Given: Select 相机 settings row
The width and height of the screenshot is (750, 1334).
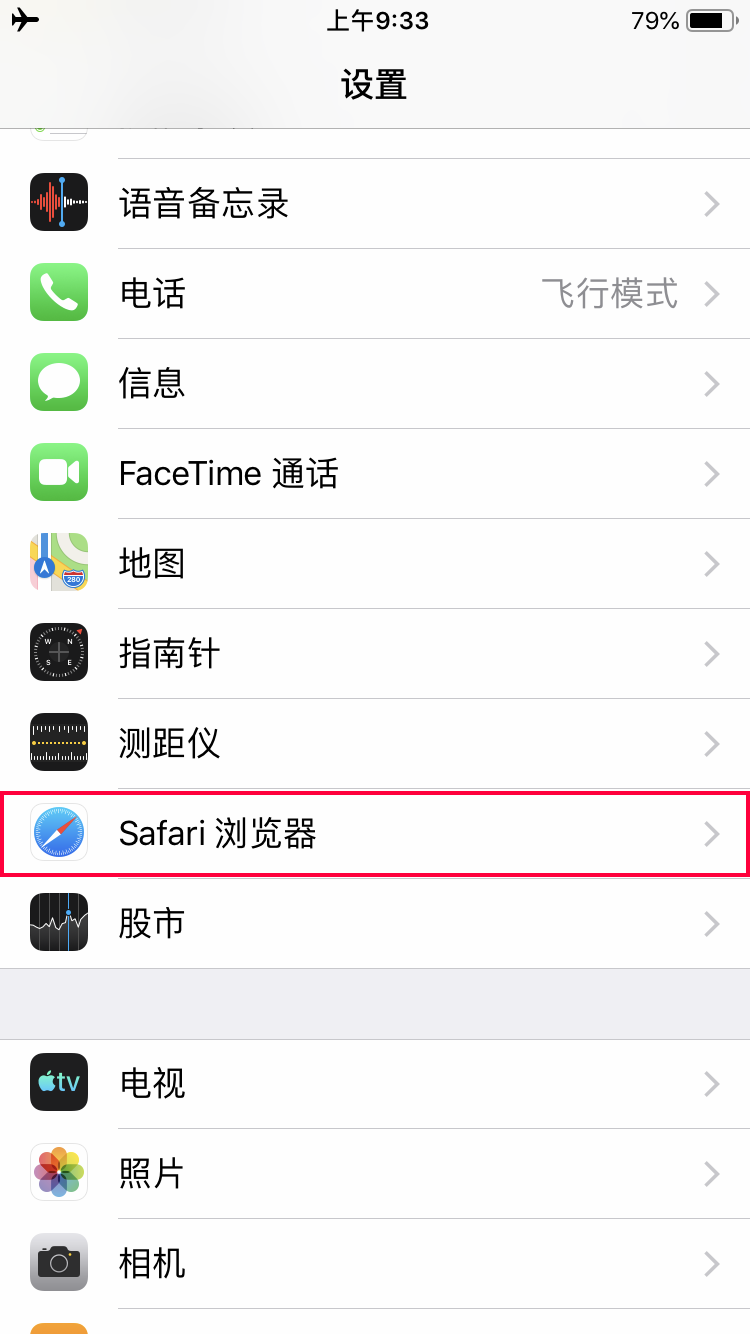Looking at the screenshot, I should point(375,1264).
